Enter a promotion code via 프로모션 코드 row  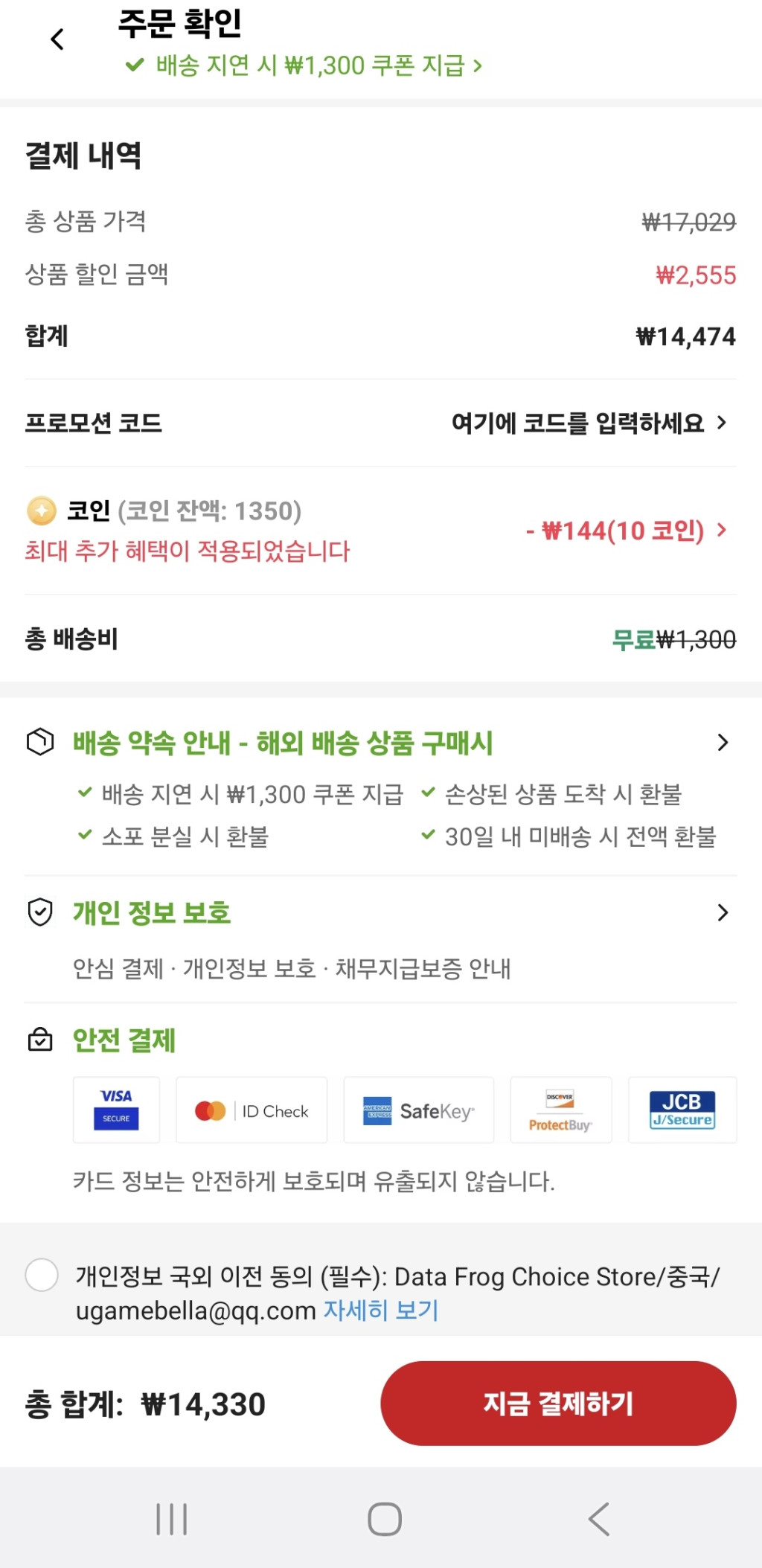(588, 423)
